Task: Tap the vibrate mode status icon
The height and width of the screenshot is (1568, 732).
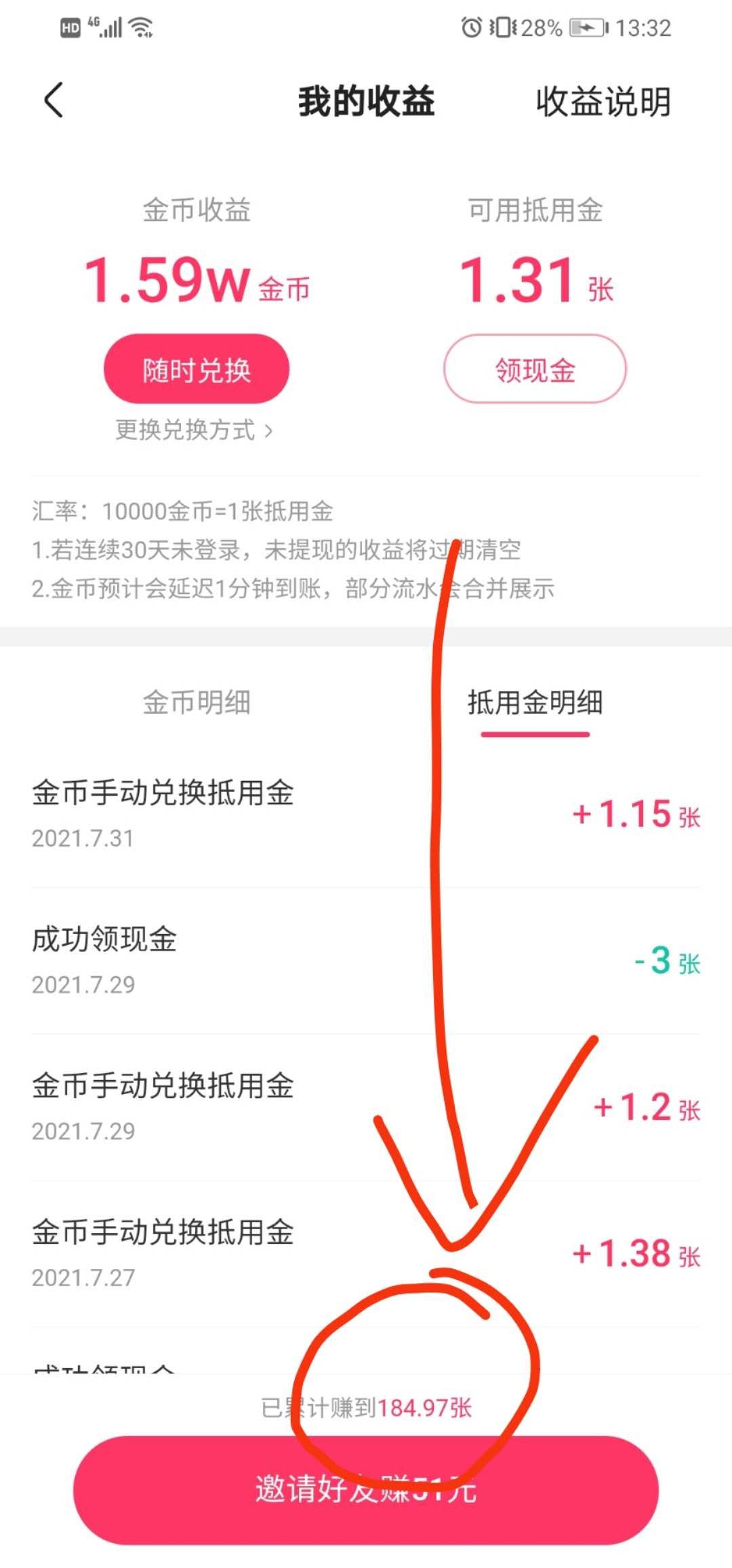Action: tap(504, 27)
